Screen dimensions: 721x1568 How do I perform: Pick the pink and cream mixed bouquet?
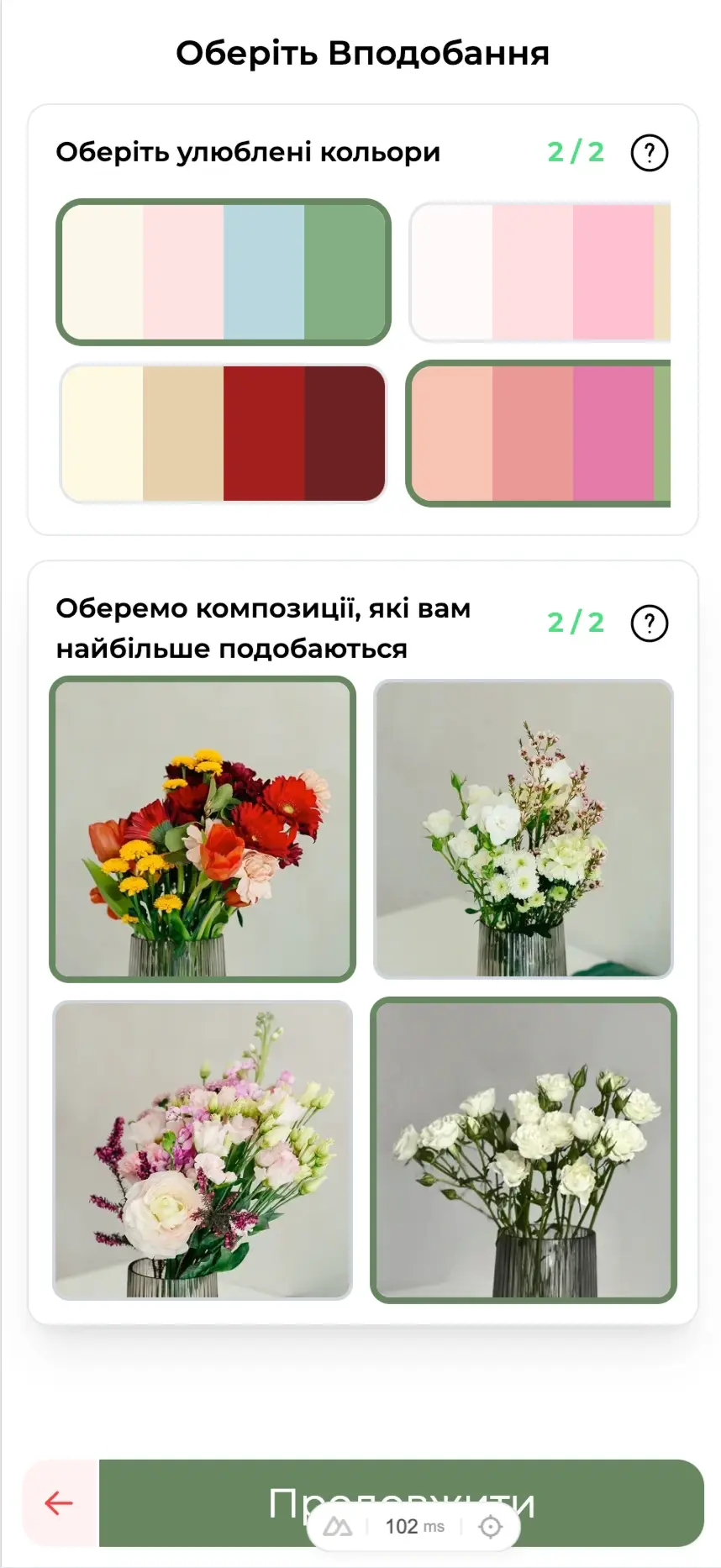tap(203, 1150)
